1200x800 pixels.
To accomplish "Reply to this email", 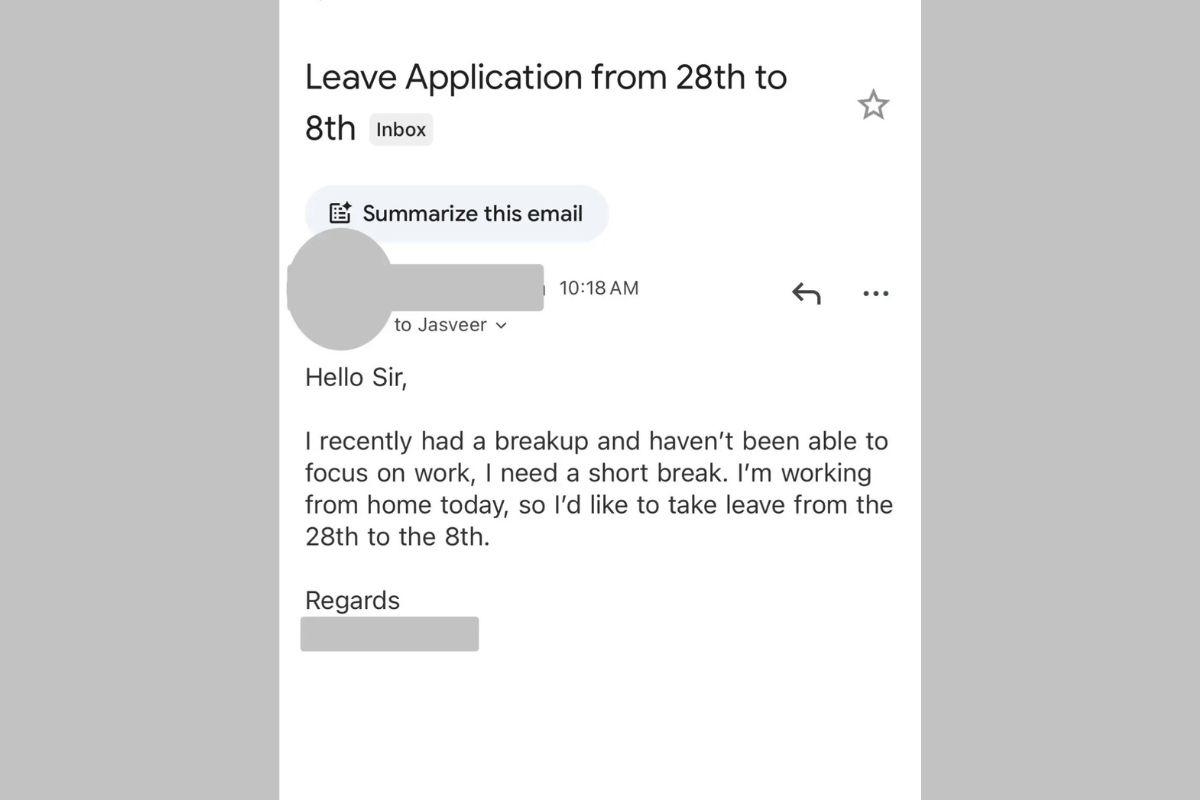I will click(x=806, y=293).
